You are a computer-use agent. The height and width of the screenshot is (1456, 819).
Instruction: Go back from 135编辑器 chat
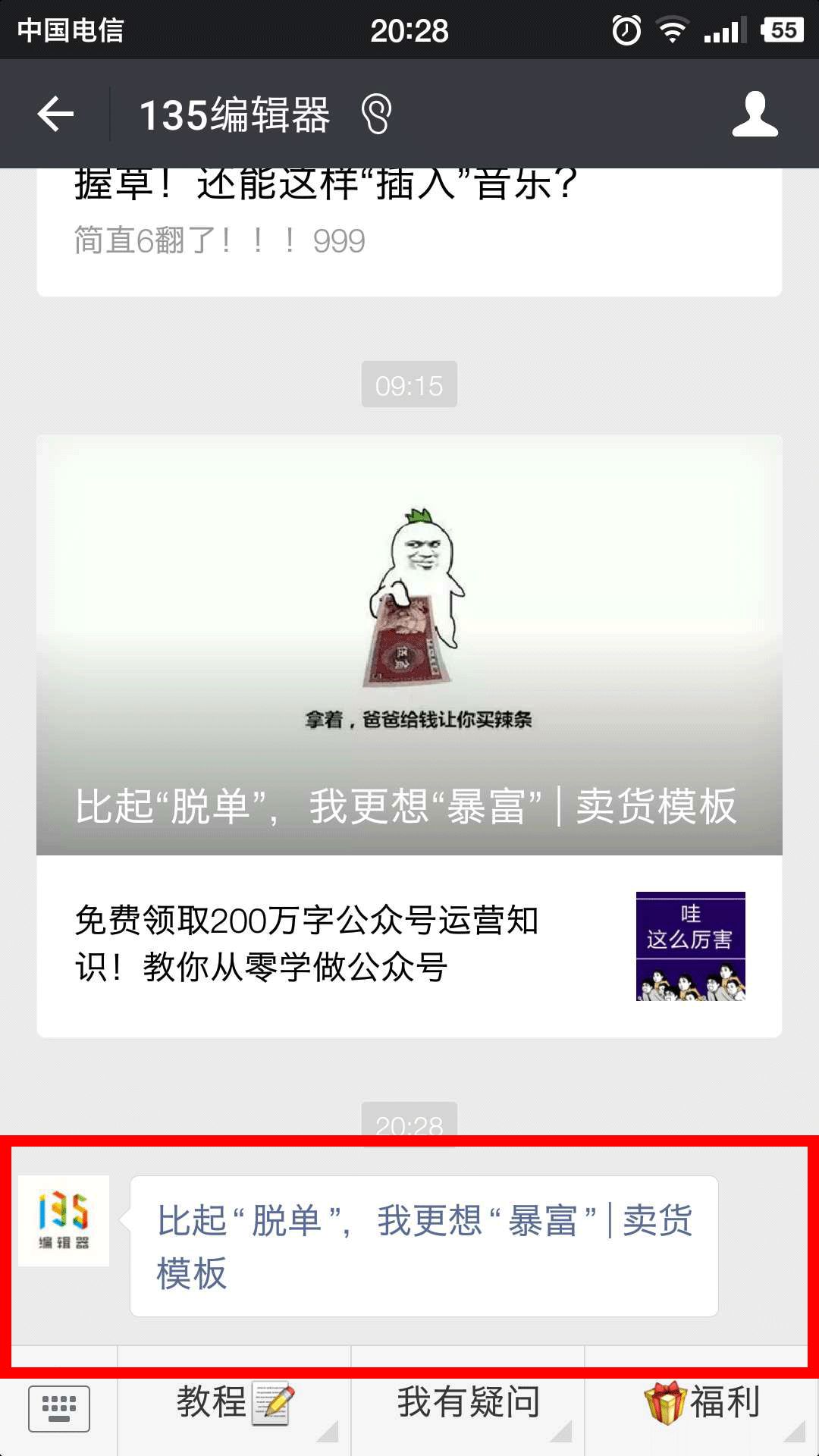55,115
